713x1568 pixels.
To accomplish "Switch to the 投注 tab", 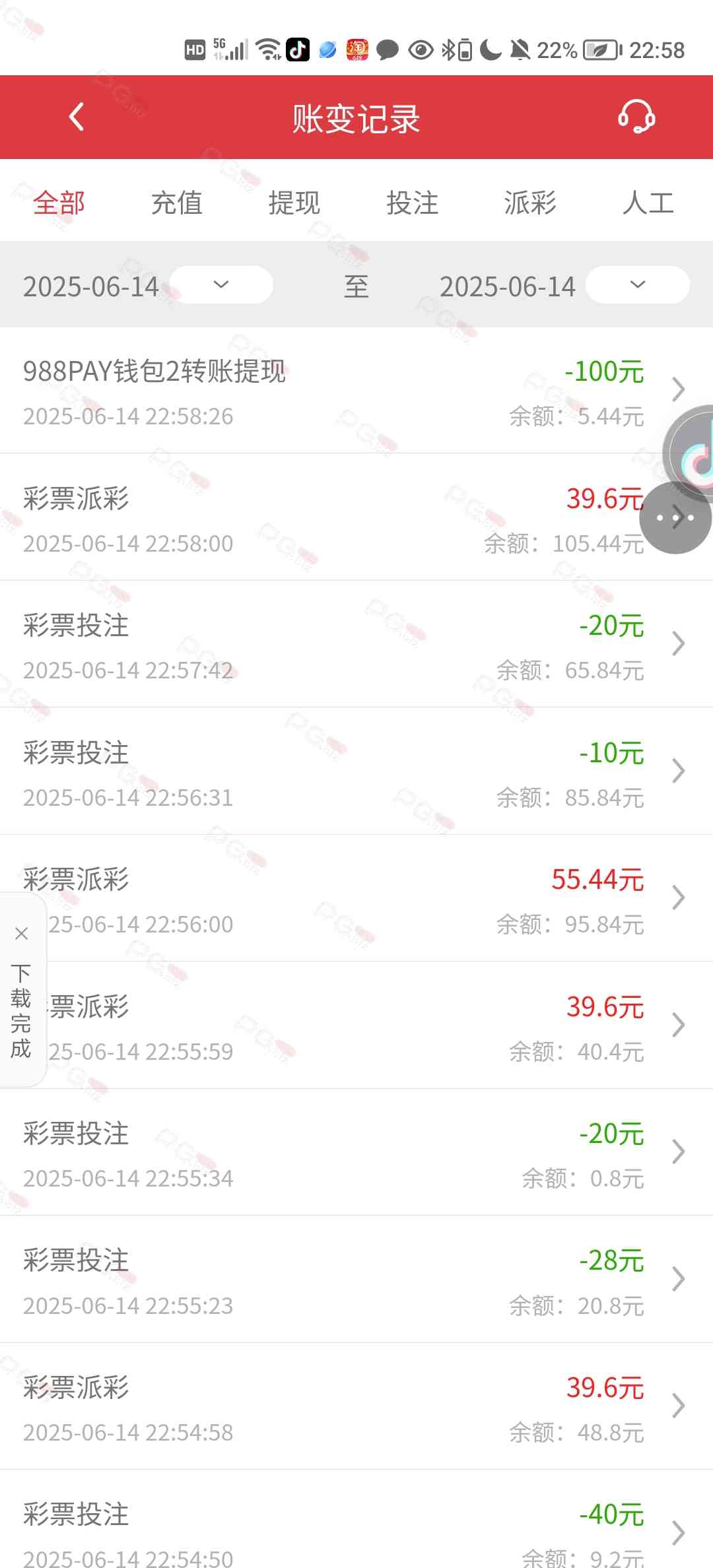I will pyautogui.click(x=413, y=203).
